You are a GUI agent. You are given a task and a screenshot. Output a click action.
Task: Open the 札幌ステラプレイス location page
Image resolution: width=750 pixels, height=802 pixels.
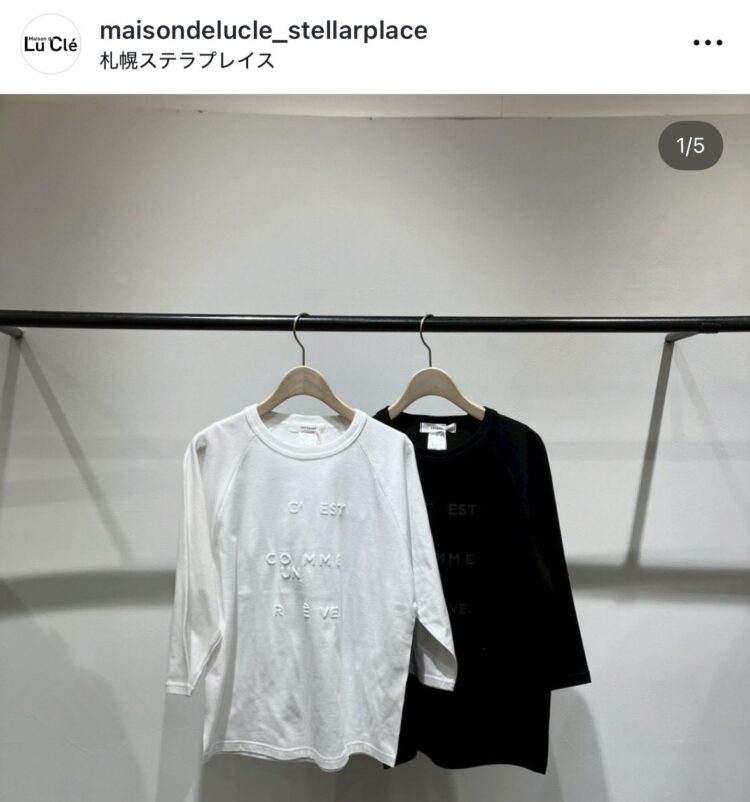point(187,60)
